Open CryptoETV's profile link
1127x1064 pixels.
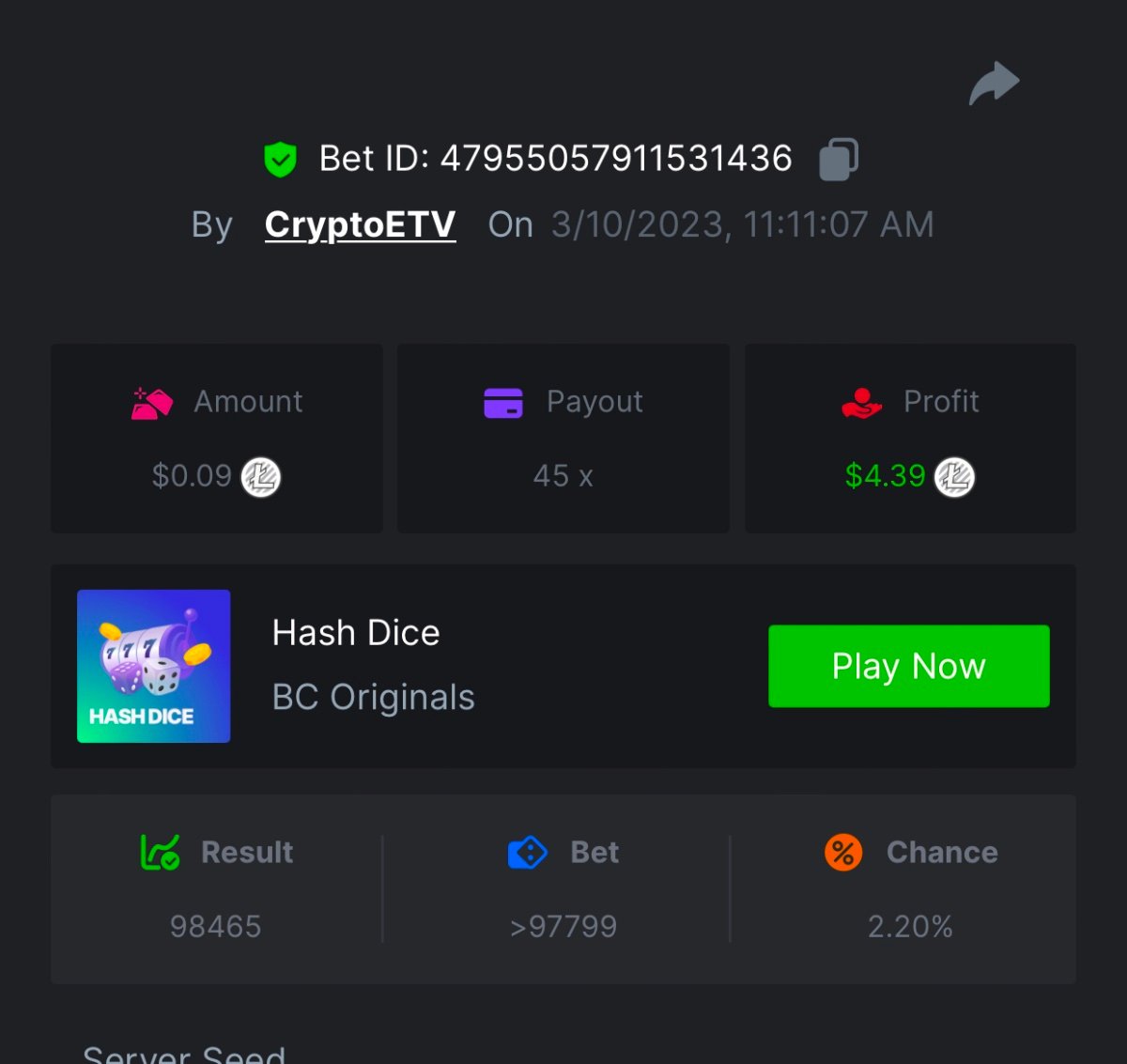(x=360, y=224)
